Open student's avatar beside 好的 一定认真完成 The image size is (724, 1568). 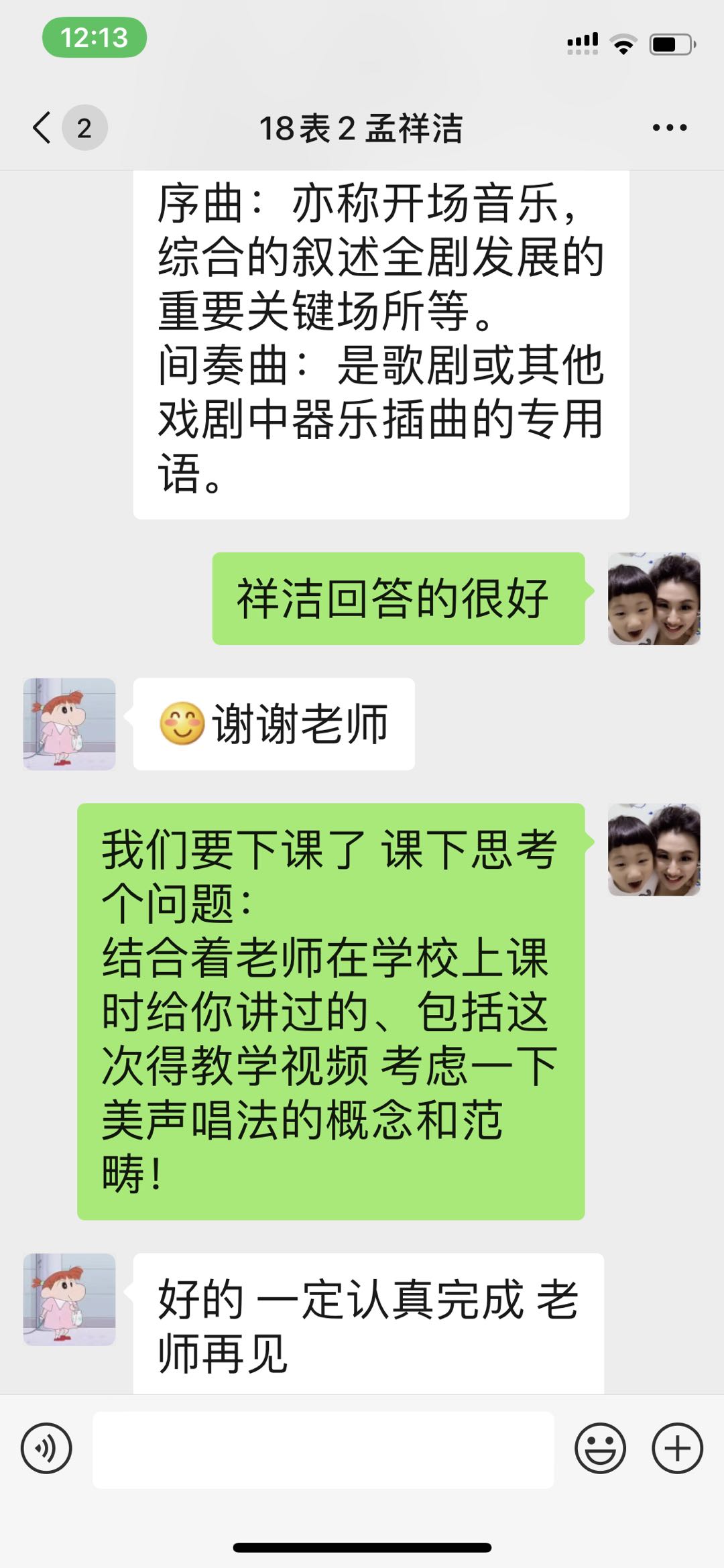[x=70, y=1299]
